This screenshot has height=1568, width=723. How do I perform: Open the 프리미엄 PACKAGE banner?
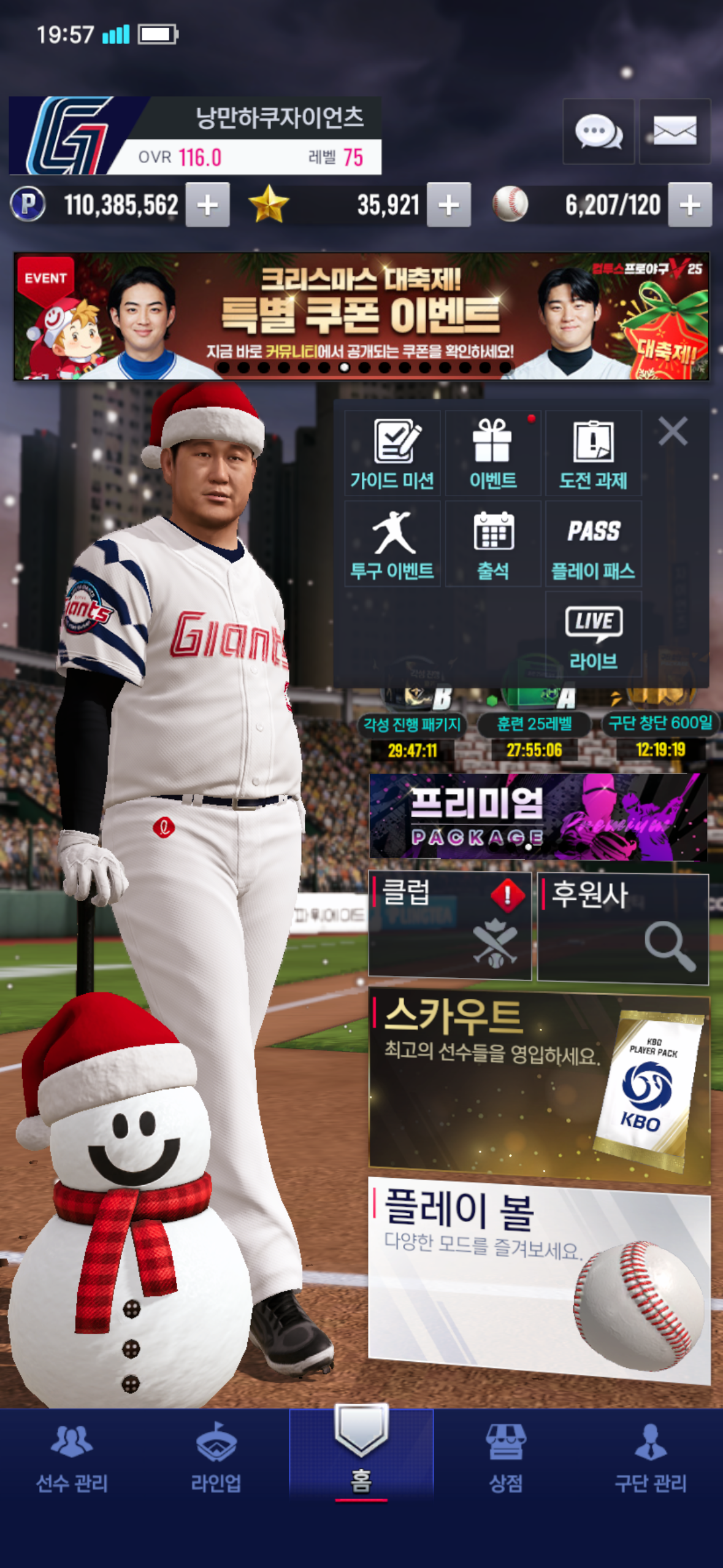pyautogui.click(x=538, y=817)
